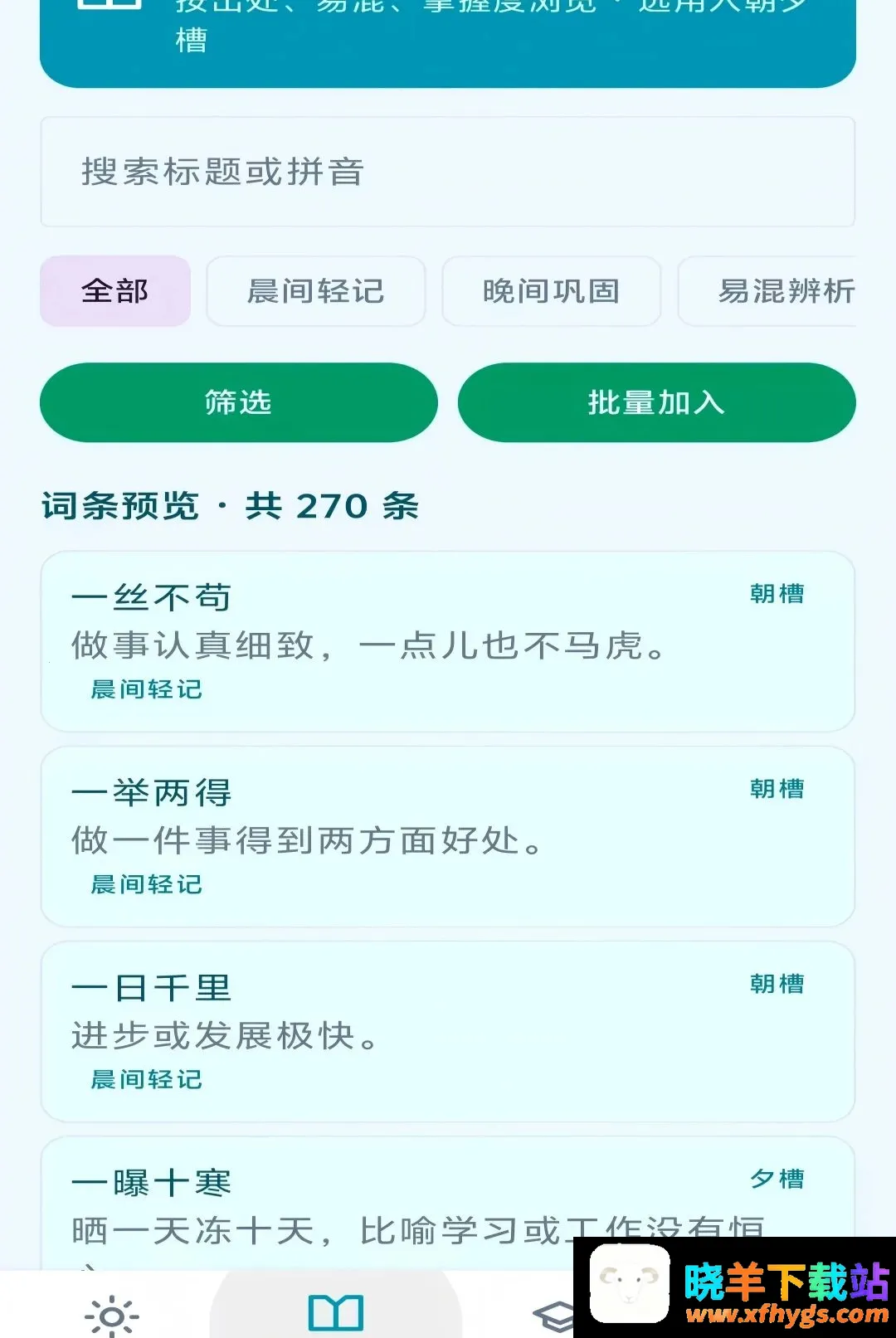
Task: Select the 全部 filter chip
Action: pos(115,291)
